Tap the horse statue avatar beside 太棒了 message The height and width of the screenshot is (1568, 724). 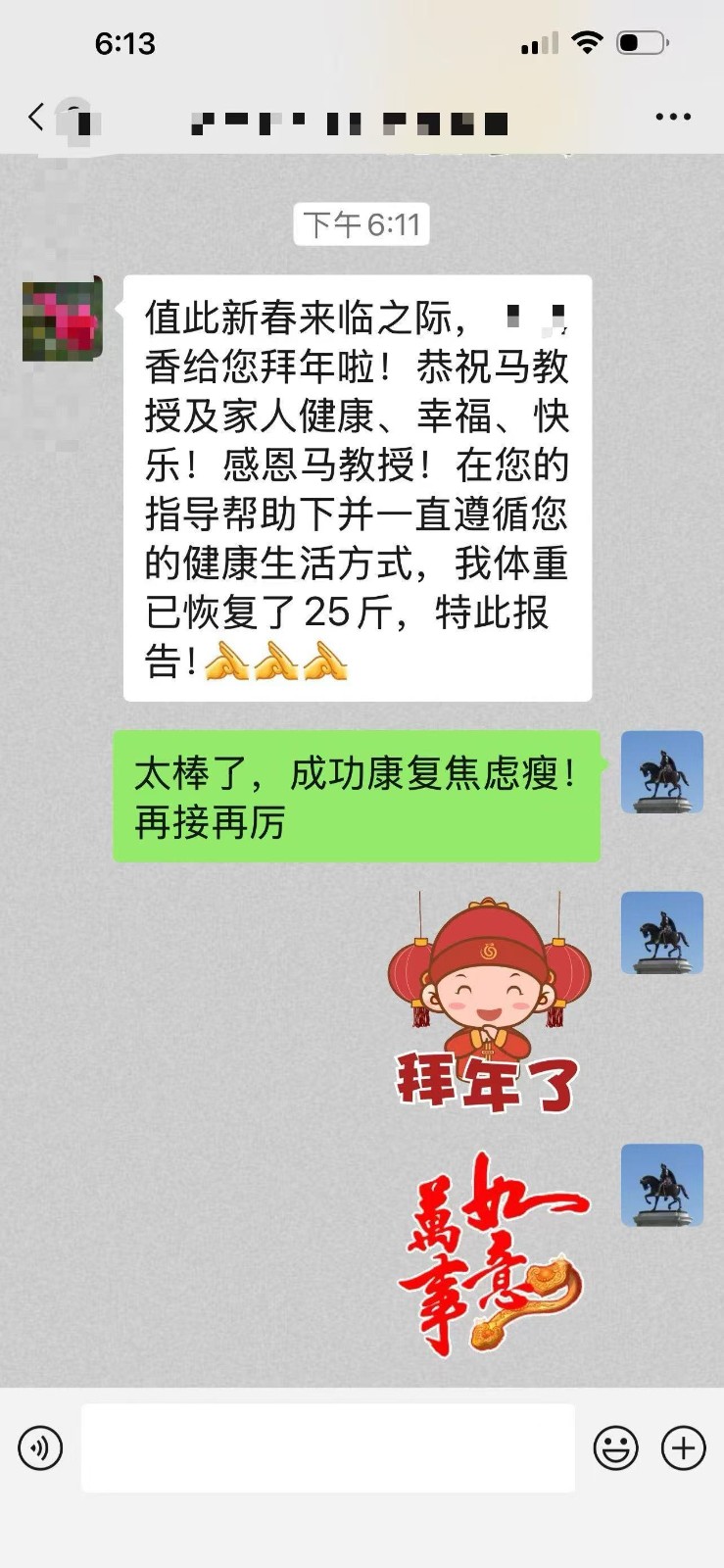[662, 772]
